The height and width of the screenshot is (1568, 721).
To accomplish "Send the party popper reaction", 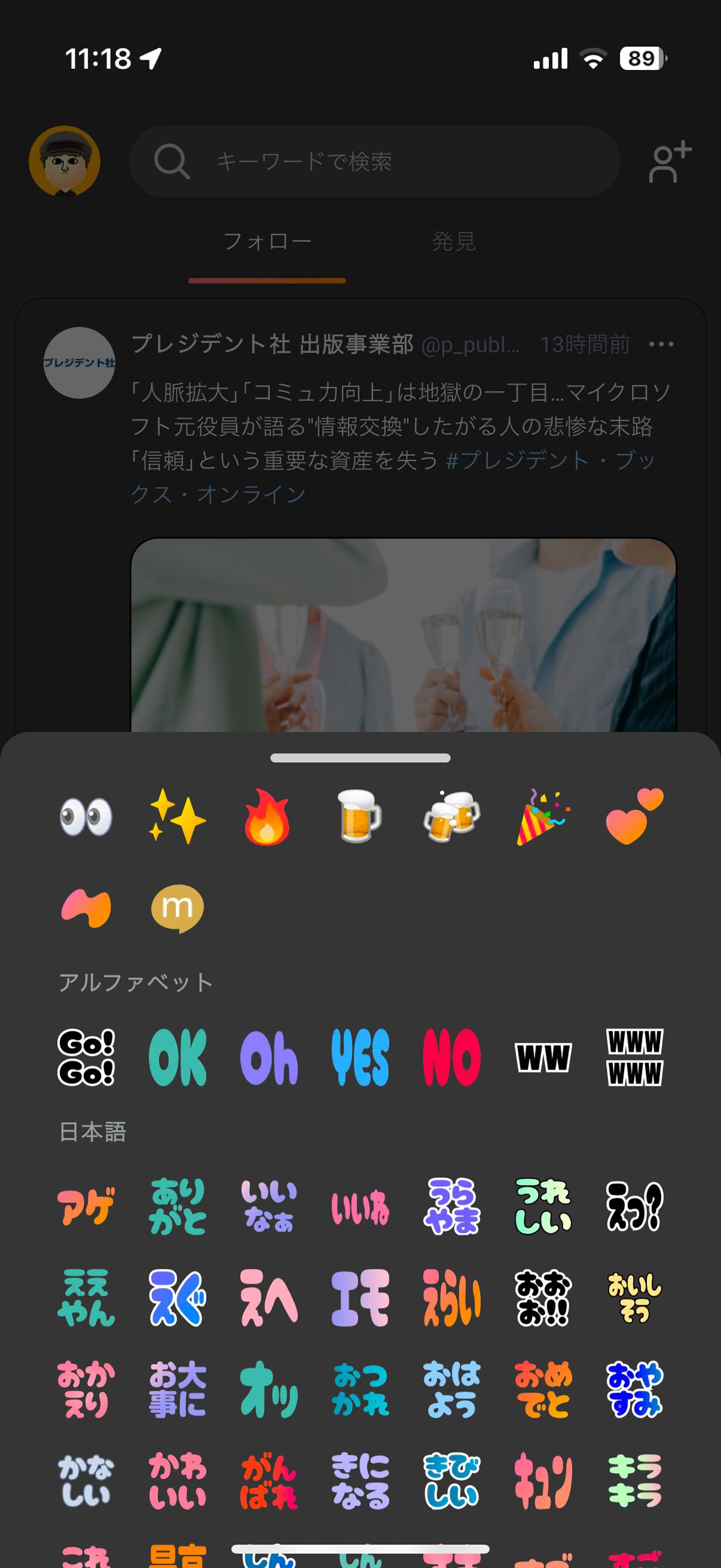I will [x=543, y=816].
